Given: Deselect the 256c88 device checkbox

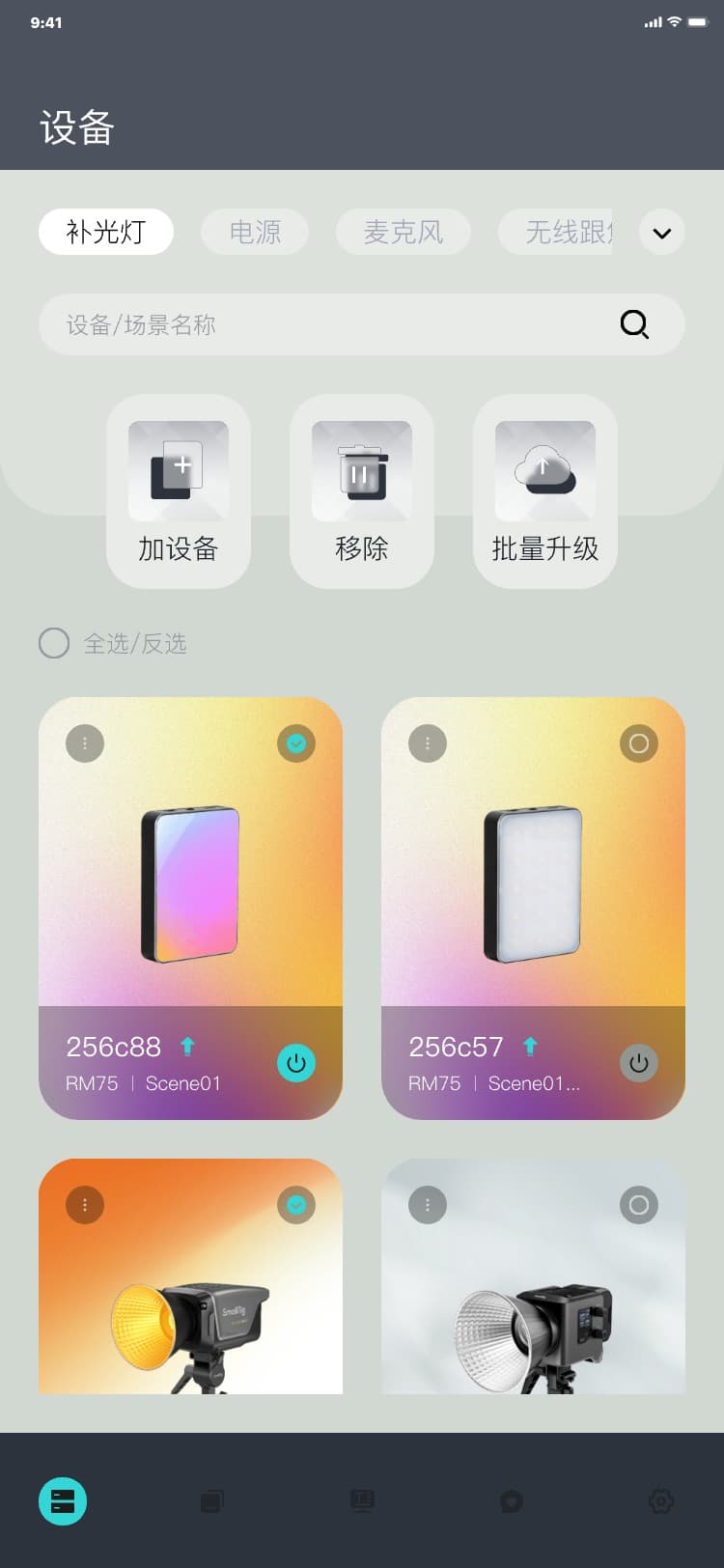Looking at the screenshot, I should [296, 743].
